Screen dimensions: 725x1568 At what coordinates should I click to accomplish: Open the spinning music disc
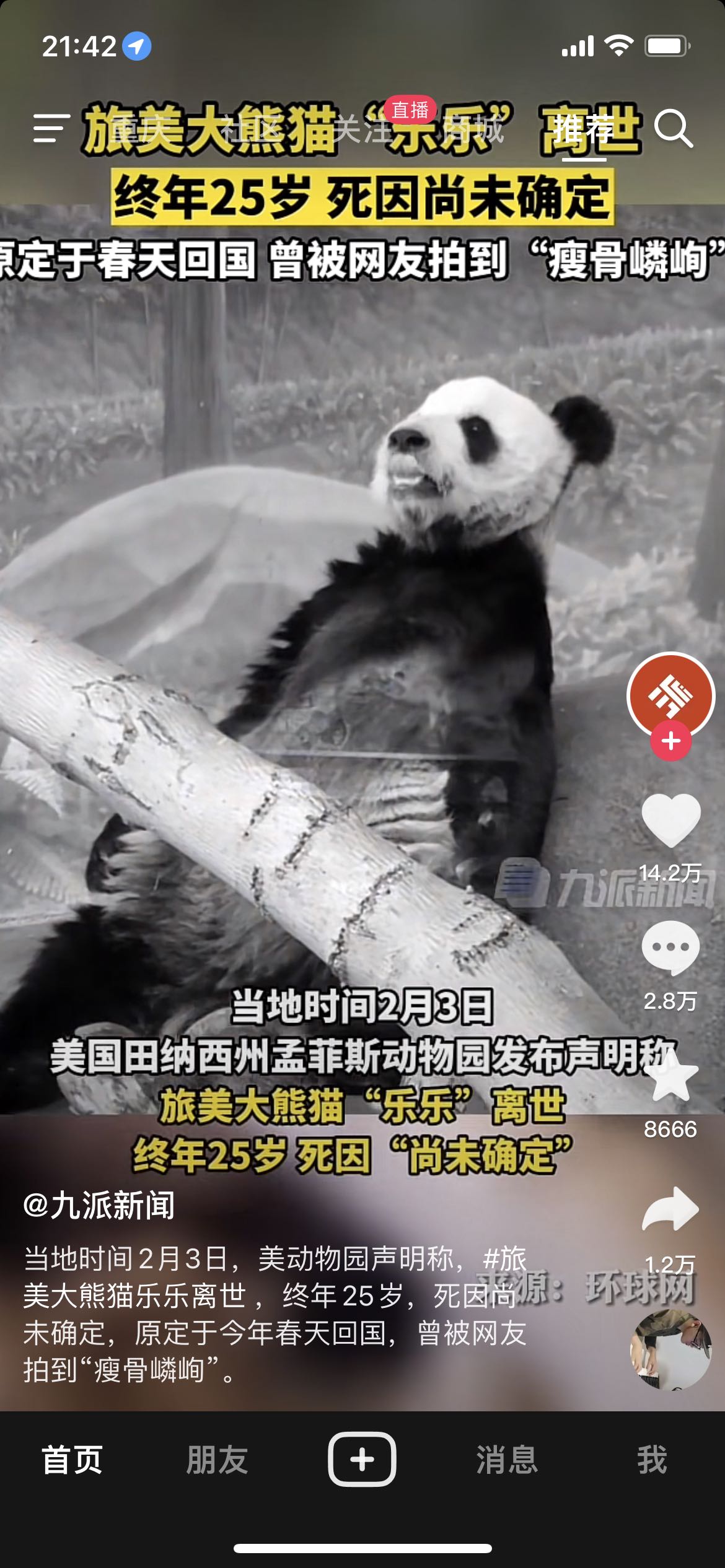tap(670, 1350)
